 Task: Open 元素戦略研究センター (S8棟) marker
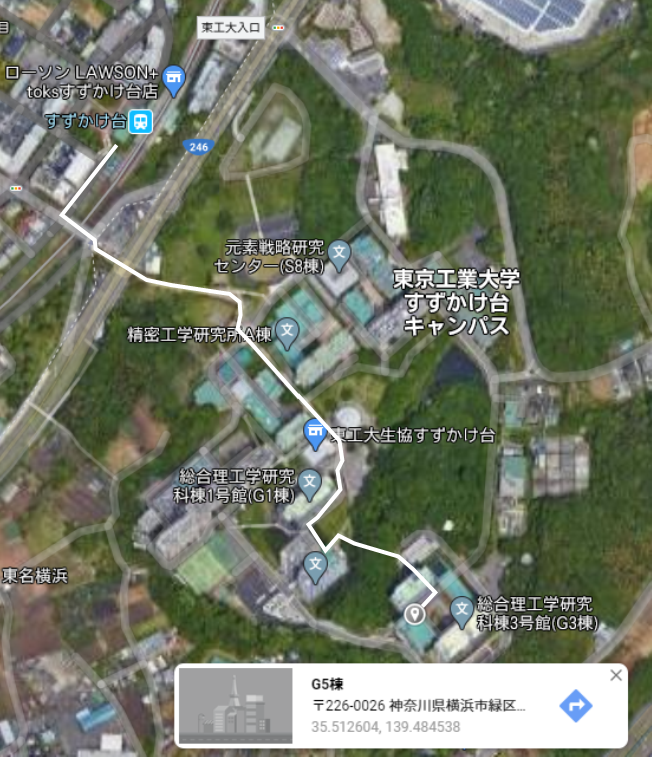point(340,253)
